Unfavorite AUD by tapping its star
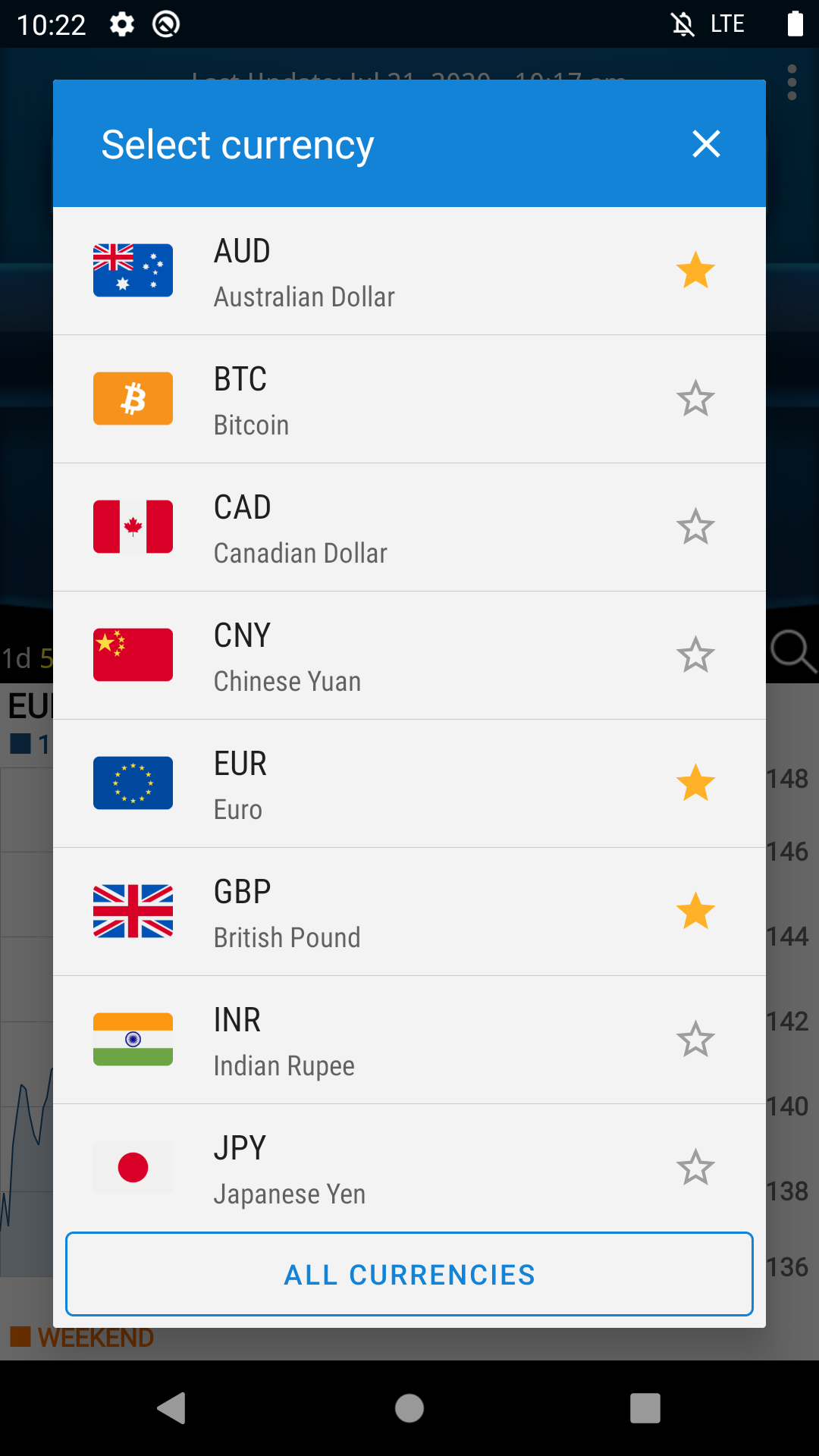819x1456 pixels. 696,270
